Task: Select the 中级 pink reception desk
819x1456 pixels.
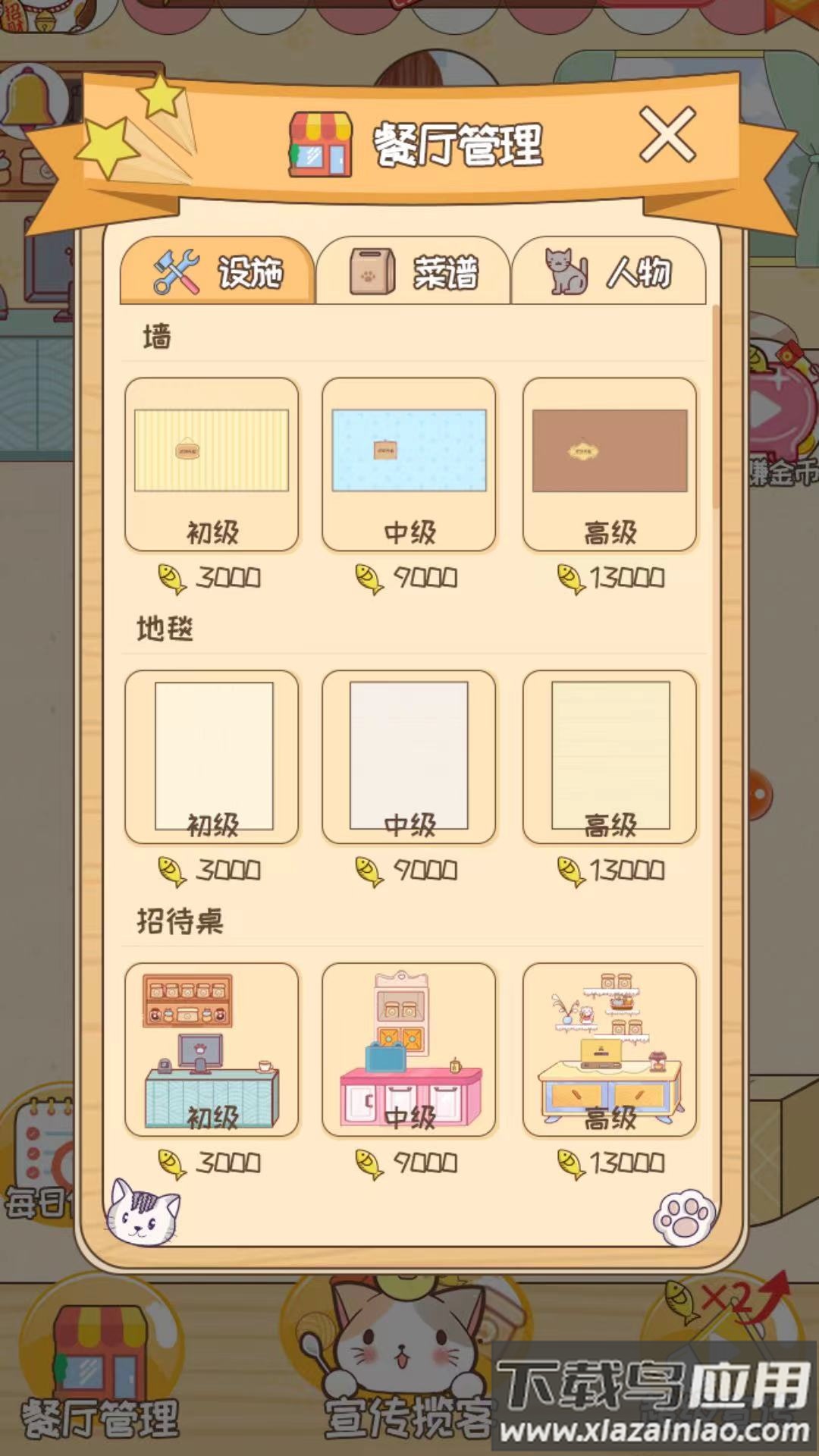Action: [x=409, y=1050]
